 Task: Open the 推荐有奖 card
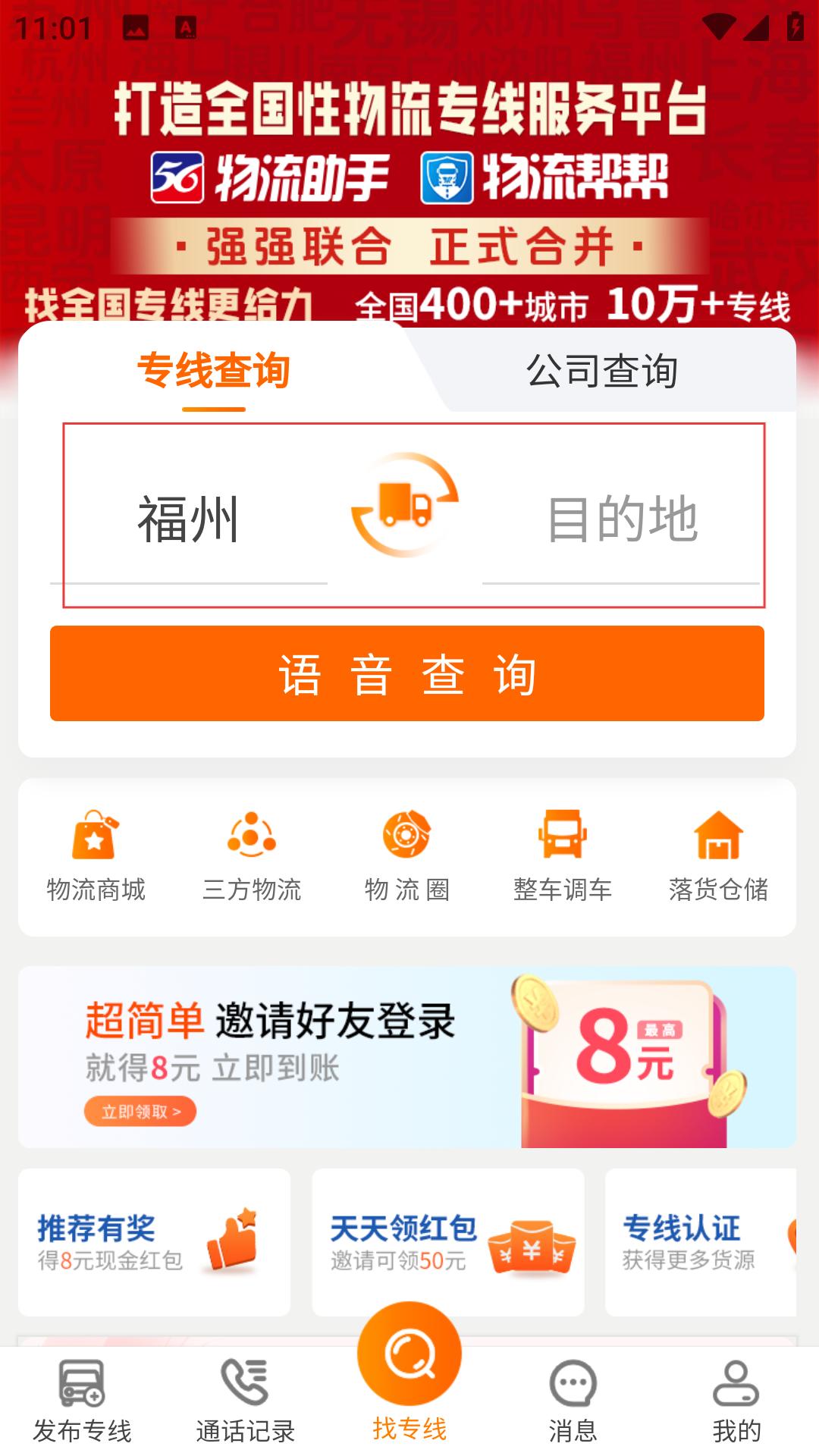(154, 1242)
